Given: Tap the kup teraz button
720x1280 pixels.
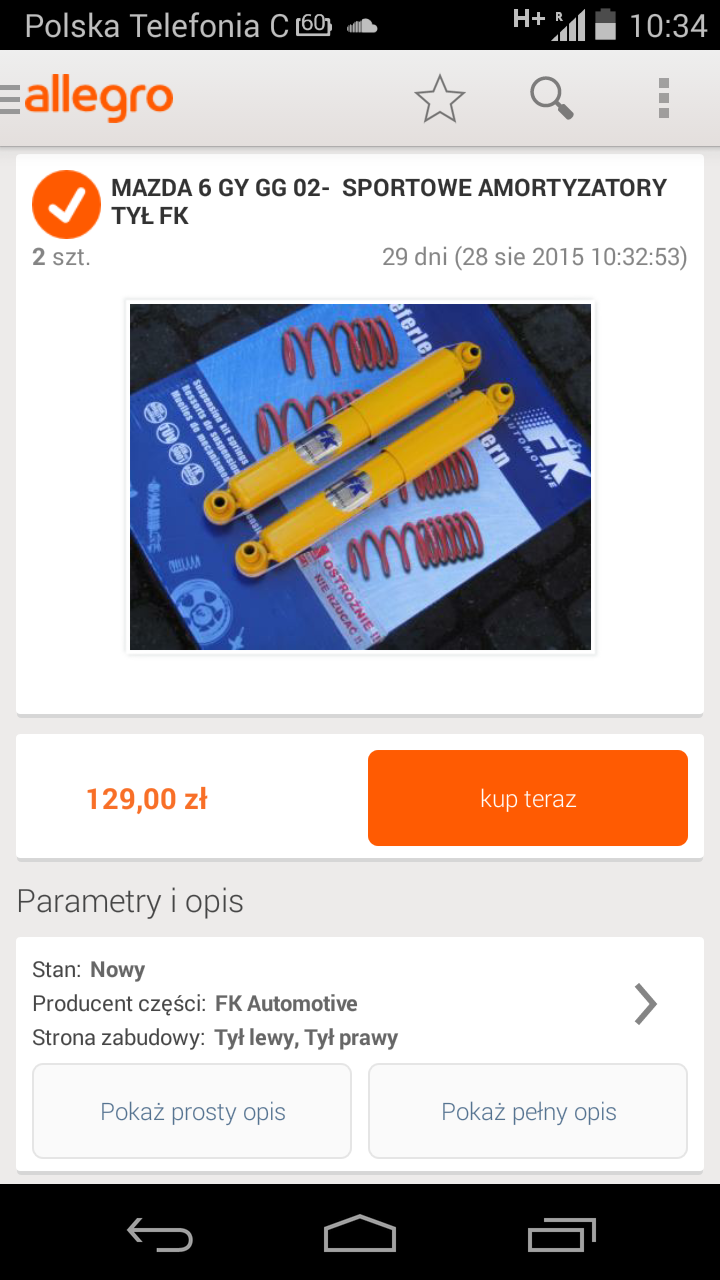Looking at the screenshot, I should (x=528, y=798).
